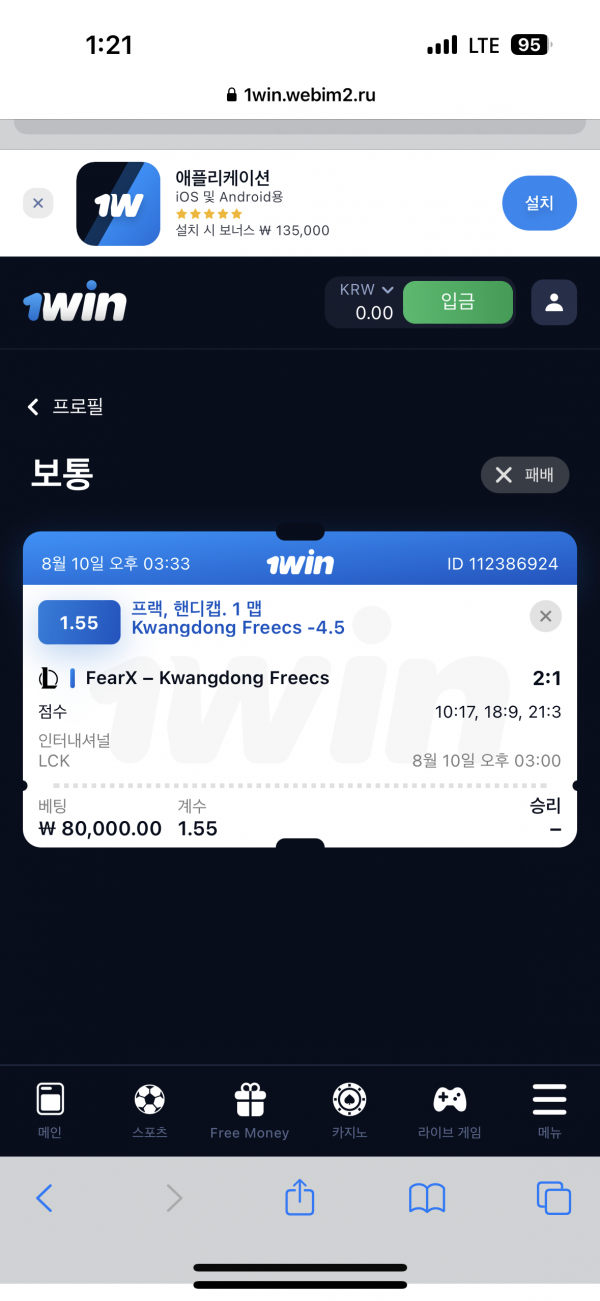600x1301 pixels.
Task: Open the browser share sheet
Action: click(x=300, y=1197)
